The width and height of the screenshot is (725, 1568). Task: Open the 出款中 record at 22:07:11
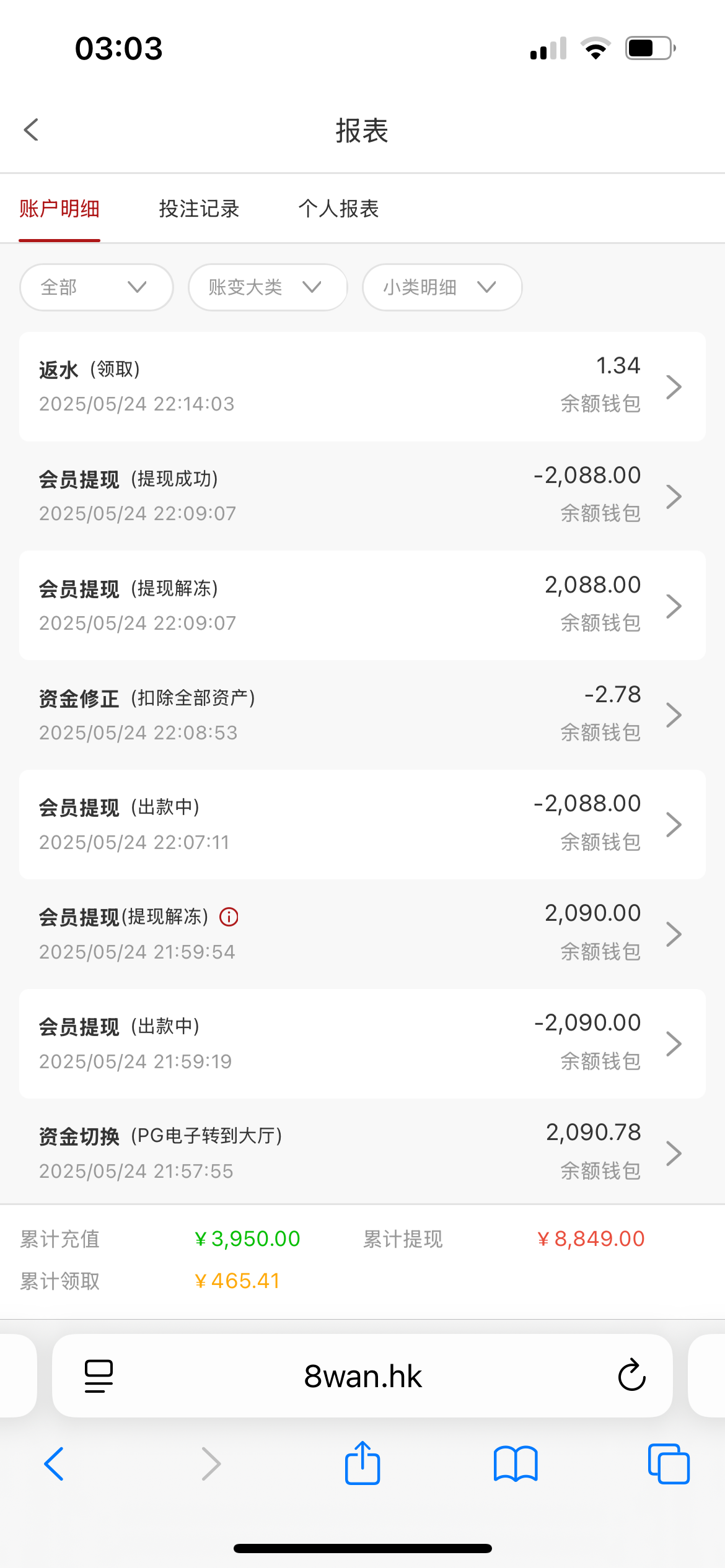pyautogui.click(x=362, y=825)
